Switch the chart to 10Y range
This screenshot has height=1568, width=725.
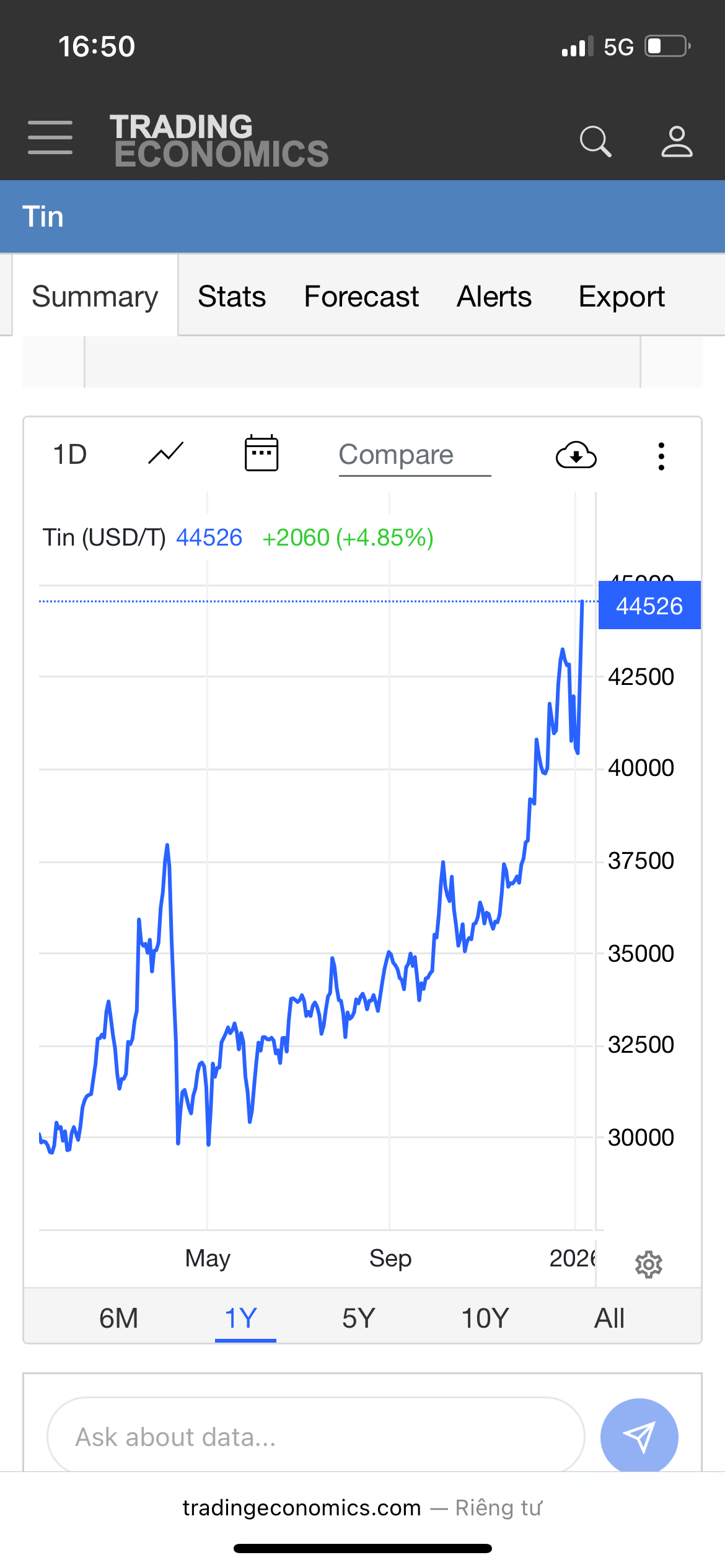click(x=485, y=1318)
